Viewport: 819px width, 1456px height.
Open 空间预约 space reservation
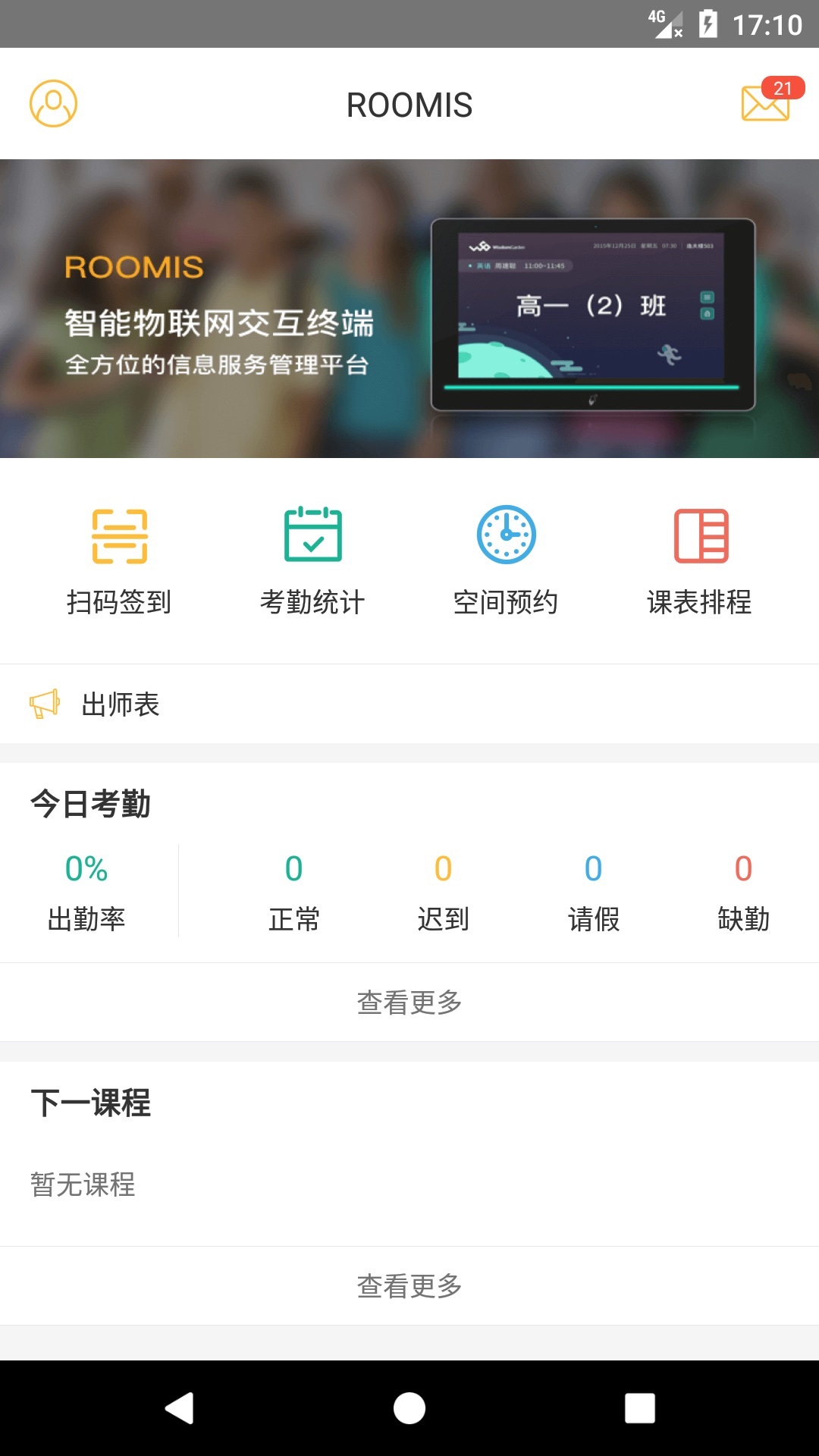click(506, 561)
